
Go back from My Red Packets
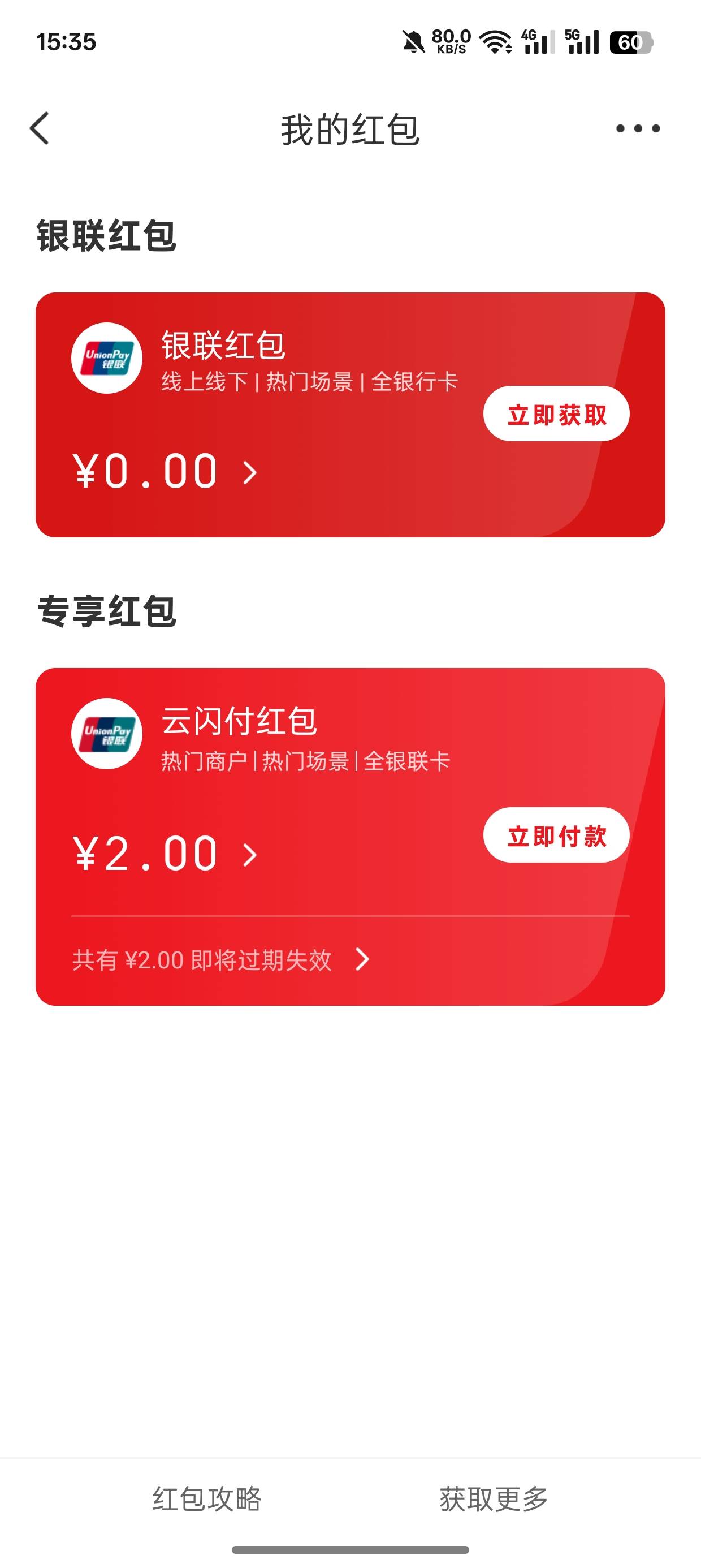(40, 128)
